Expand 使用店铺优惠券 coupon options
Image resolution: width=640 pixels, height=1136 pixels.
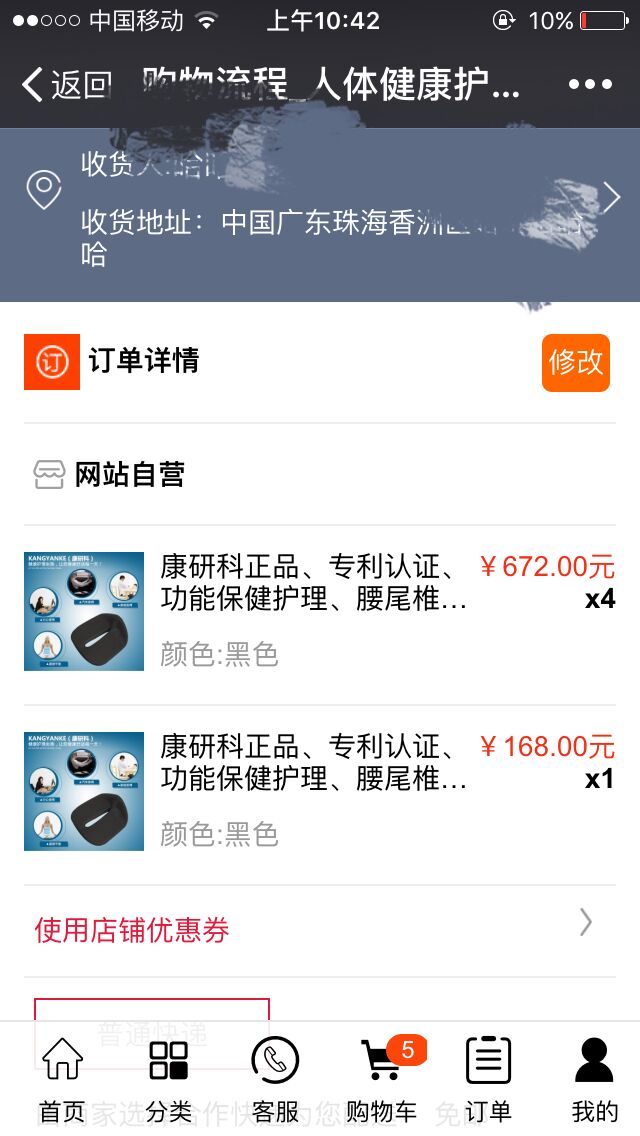coord(320,930)
